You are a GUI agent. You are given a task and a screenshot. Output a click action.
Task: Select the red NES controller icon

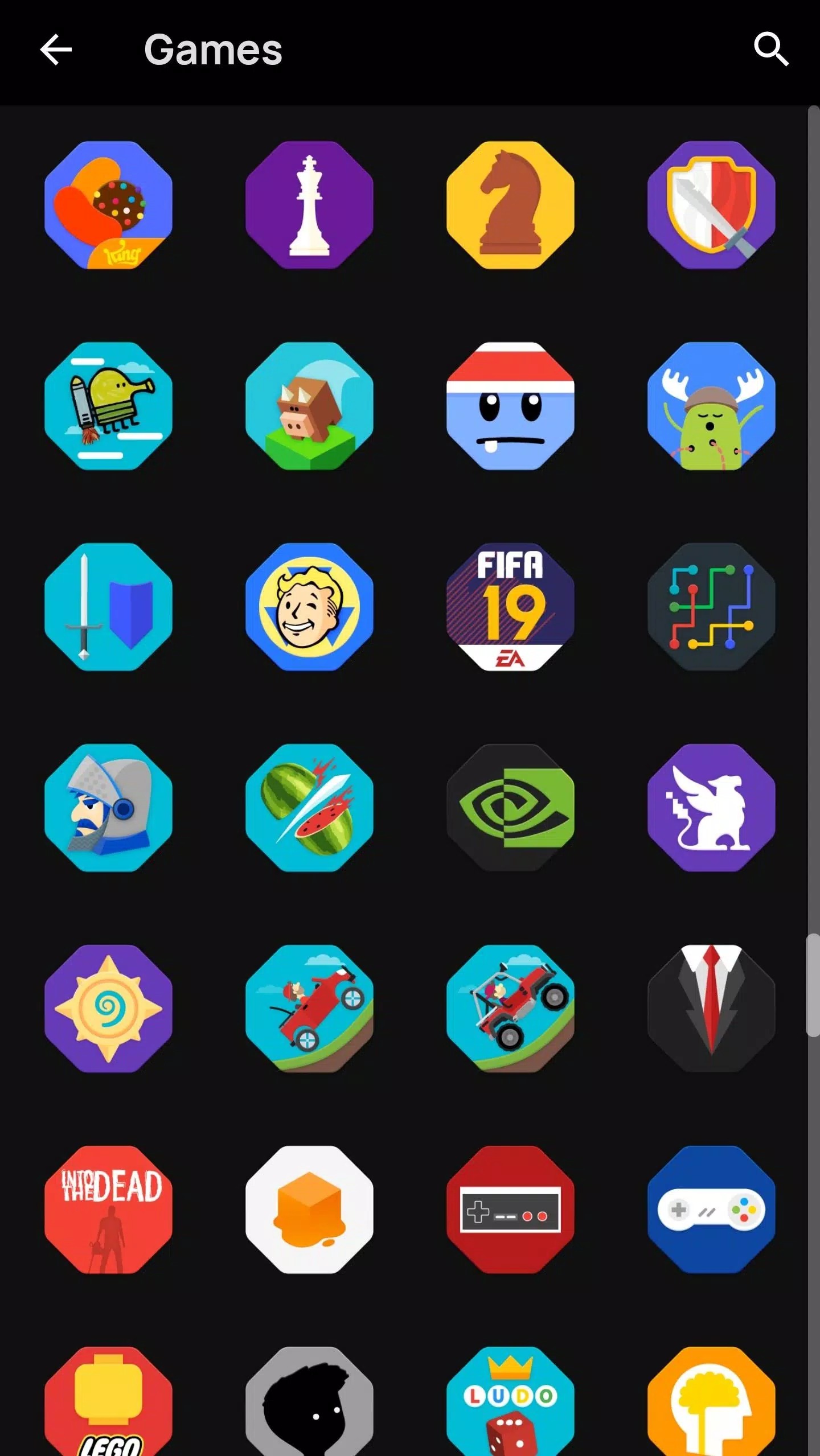pyautogui.click(x=510, y=1210)
